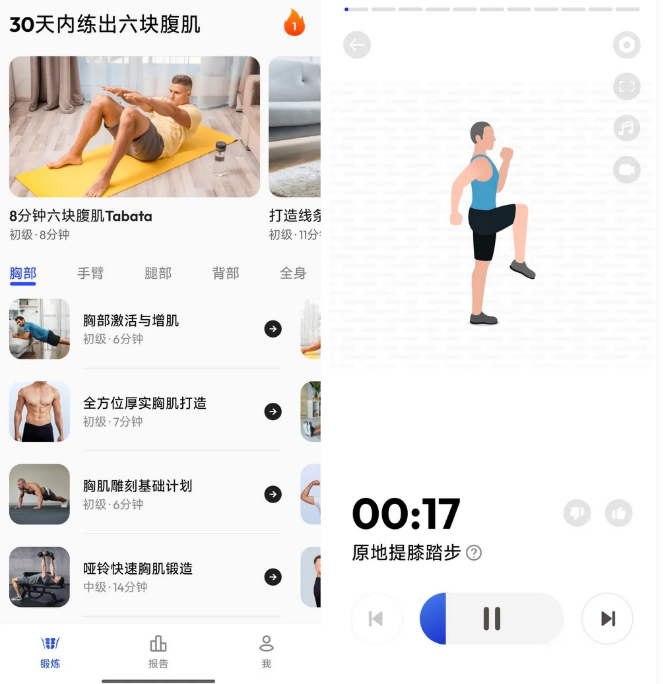
Task: Pause the 原地提膝踏步 exercise
Action: [x=491, y=619]
